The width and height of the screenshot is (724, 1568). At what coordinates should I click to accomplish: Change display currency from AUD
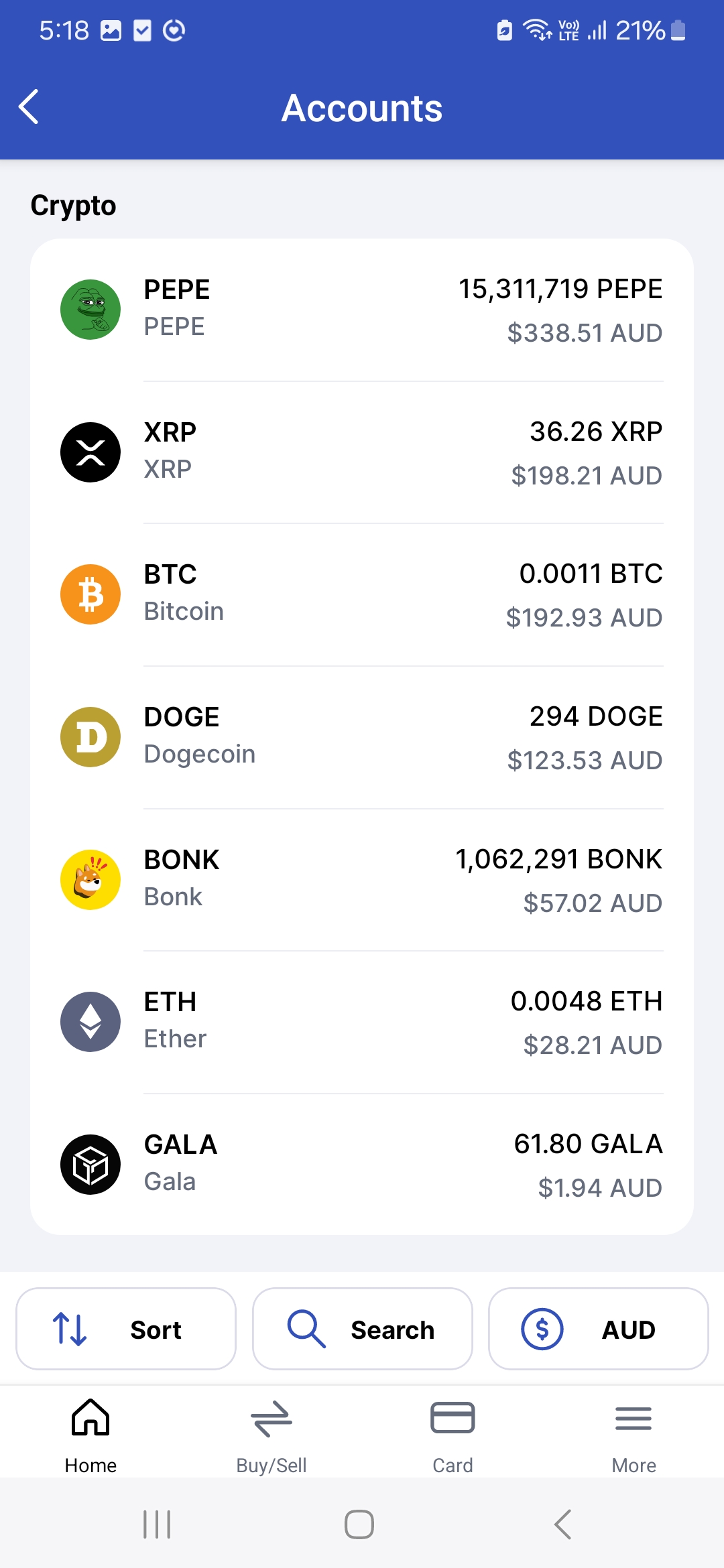599,1329
